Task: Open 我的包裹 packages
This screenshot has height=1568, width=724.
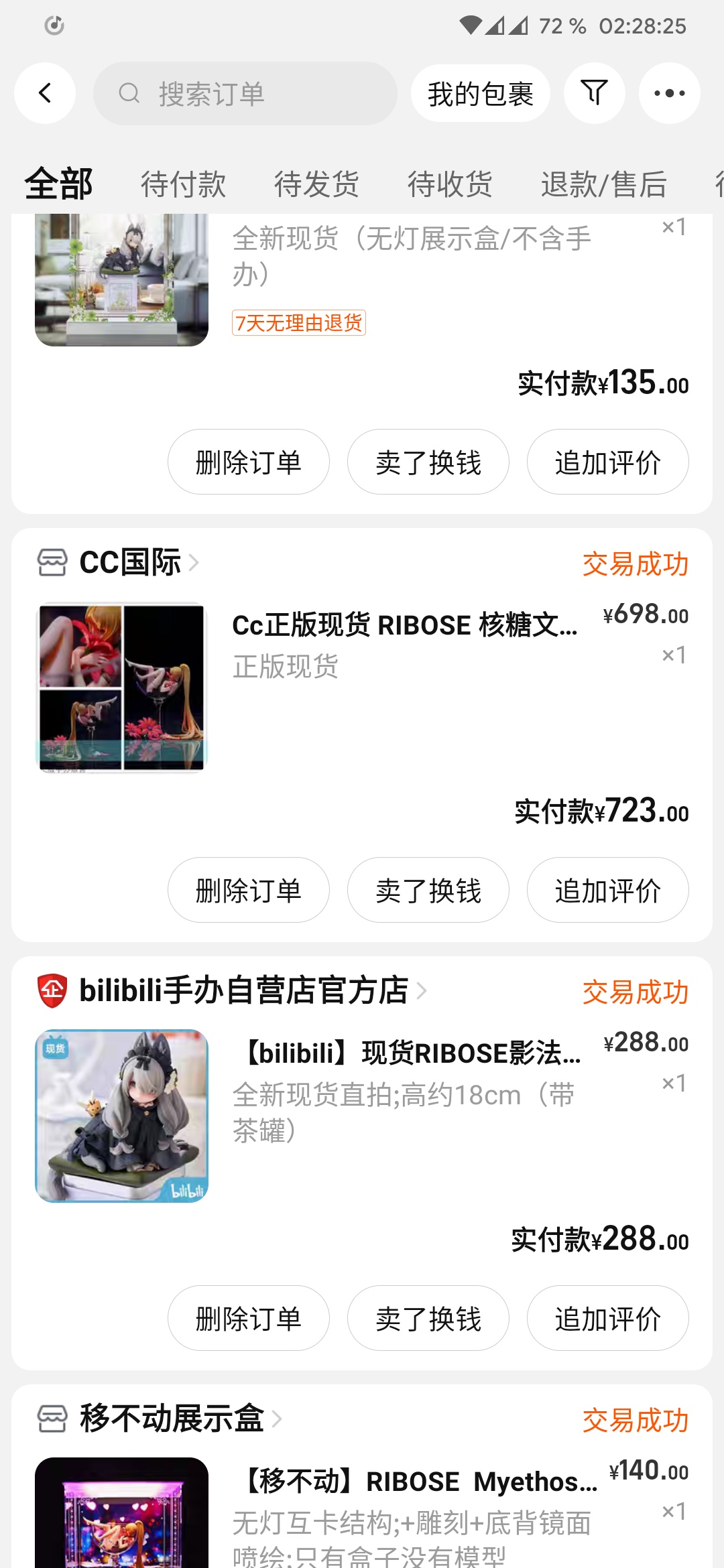Action: pyautogui.click(x=480, y=93)
